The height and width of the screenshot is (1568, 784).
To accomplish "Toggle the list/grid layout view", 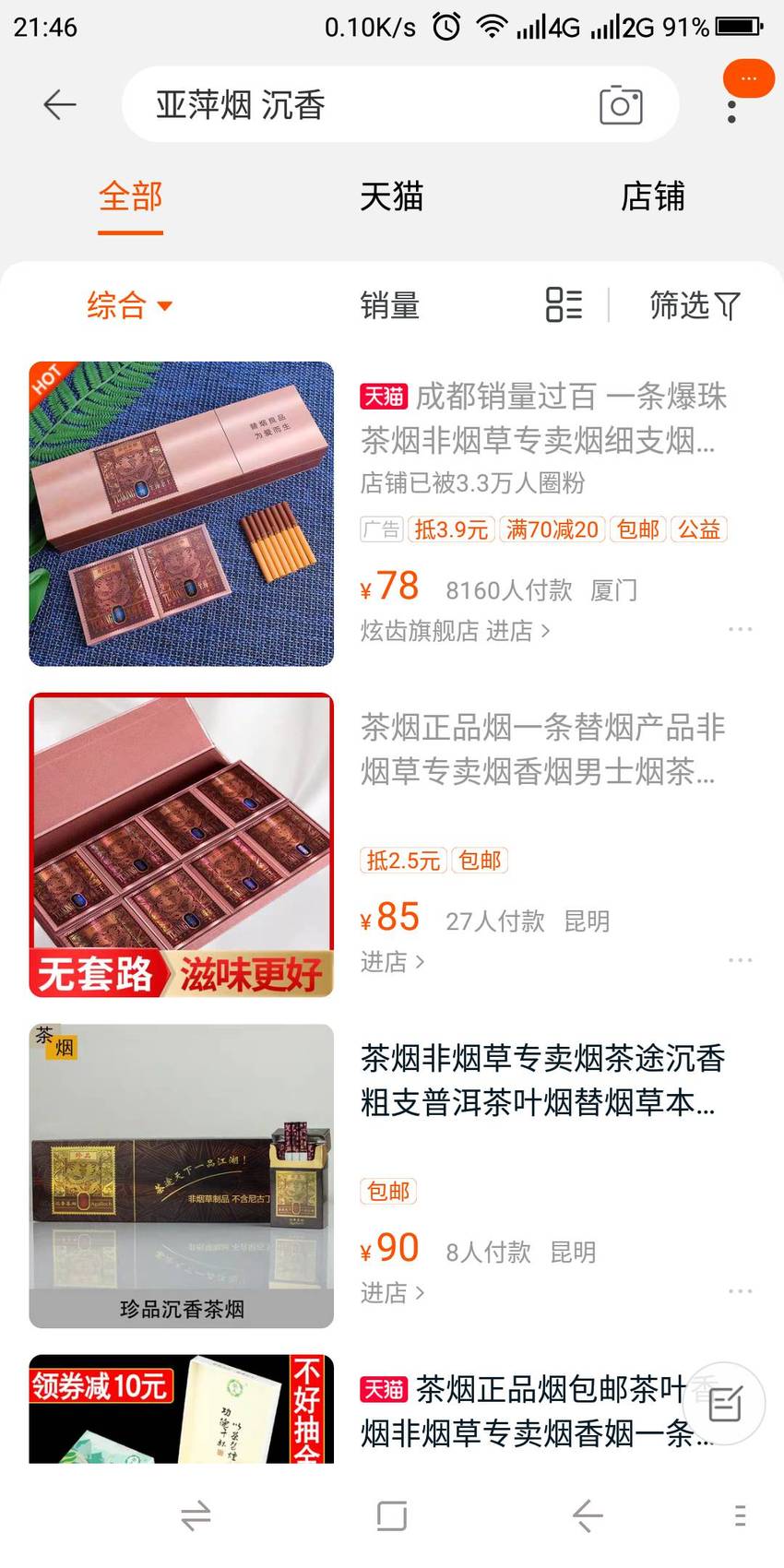I will pyautogui.click(x=564, y=304).
